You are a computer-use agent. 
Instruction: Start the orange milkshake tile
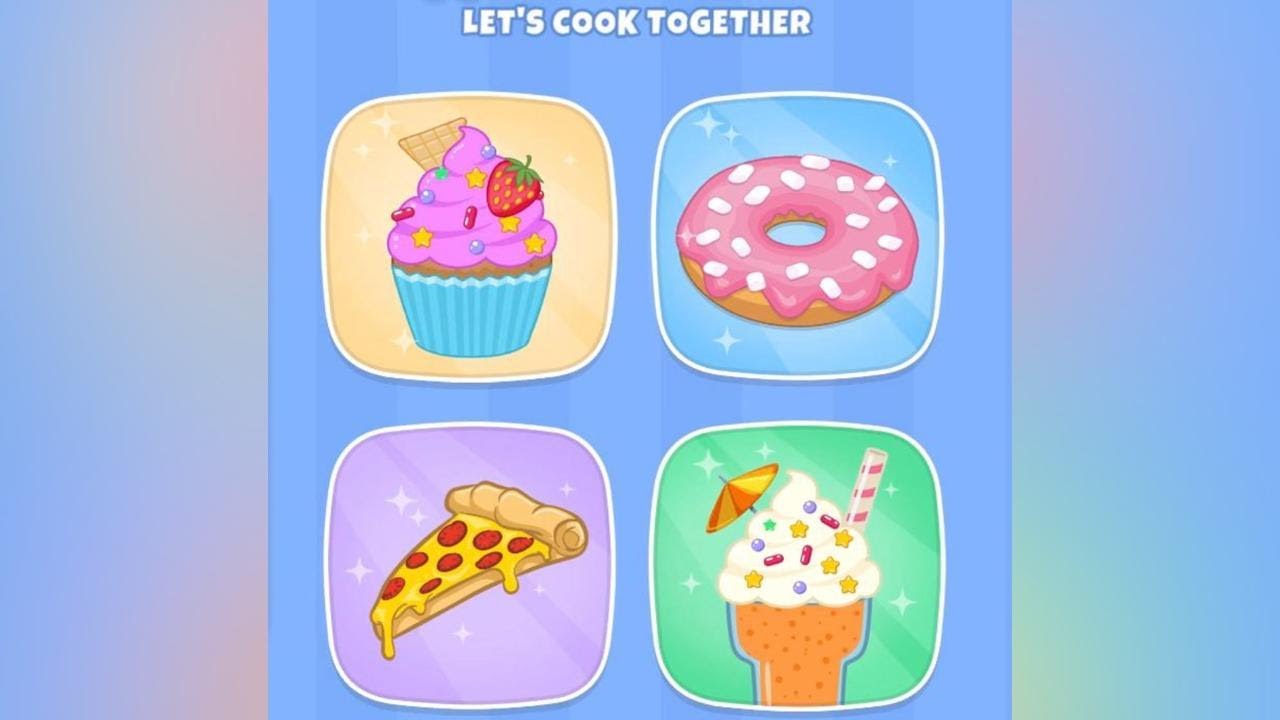pos(796,565)
